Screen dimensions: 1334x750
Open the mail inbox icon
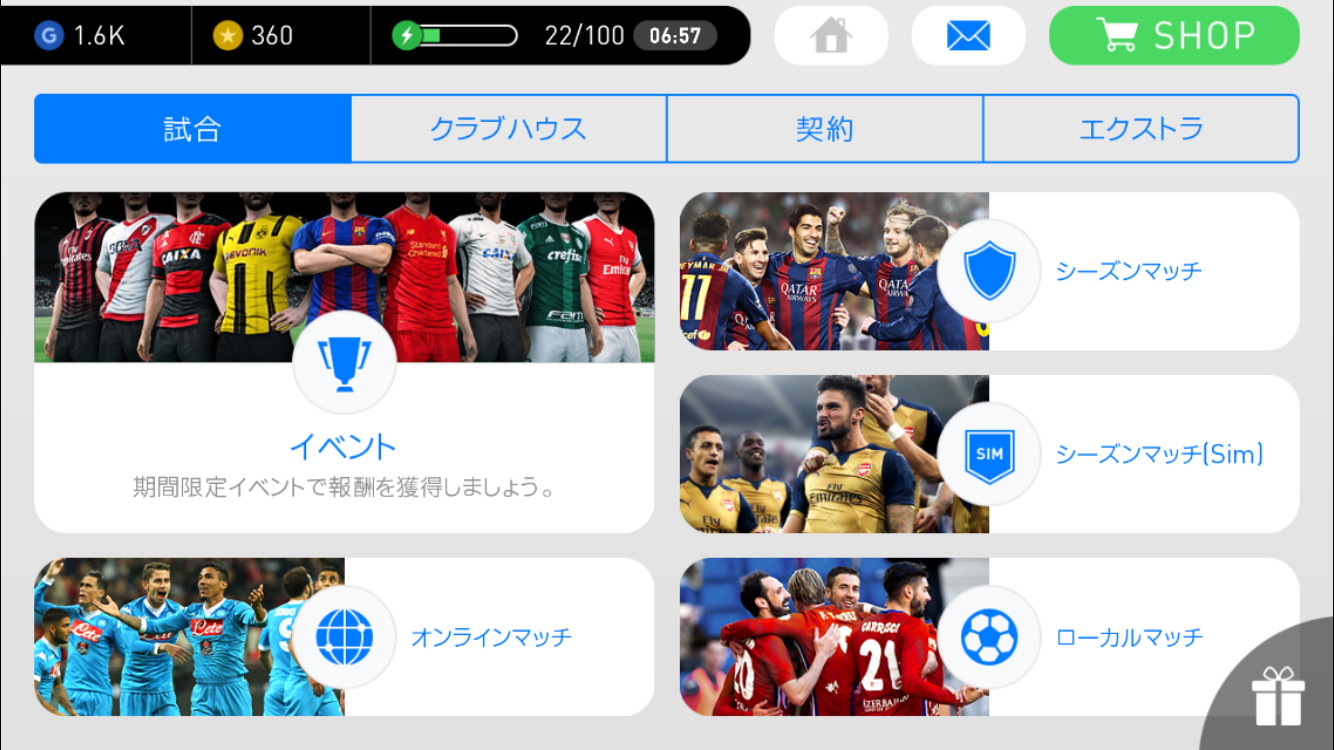(x=968, y=36)
